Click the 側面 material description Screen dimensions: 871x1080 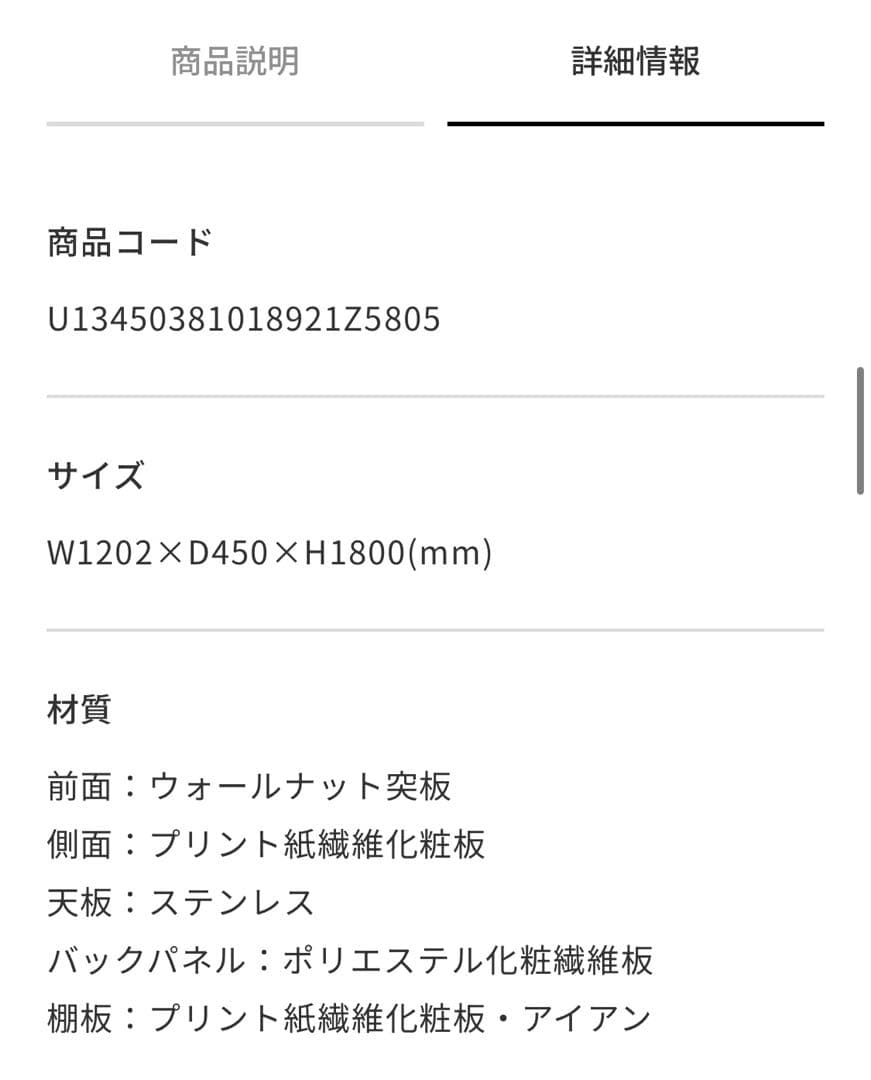pyautogui.click(x=267, y=845)
